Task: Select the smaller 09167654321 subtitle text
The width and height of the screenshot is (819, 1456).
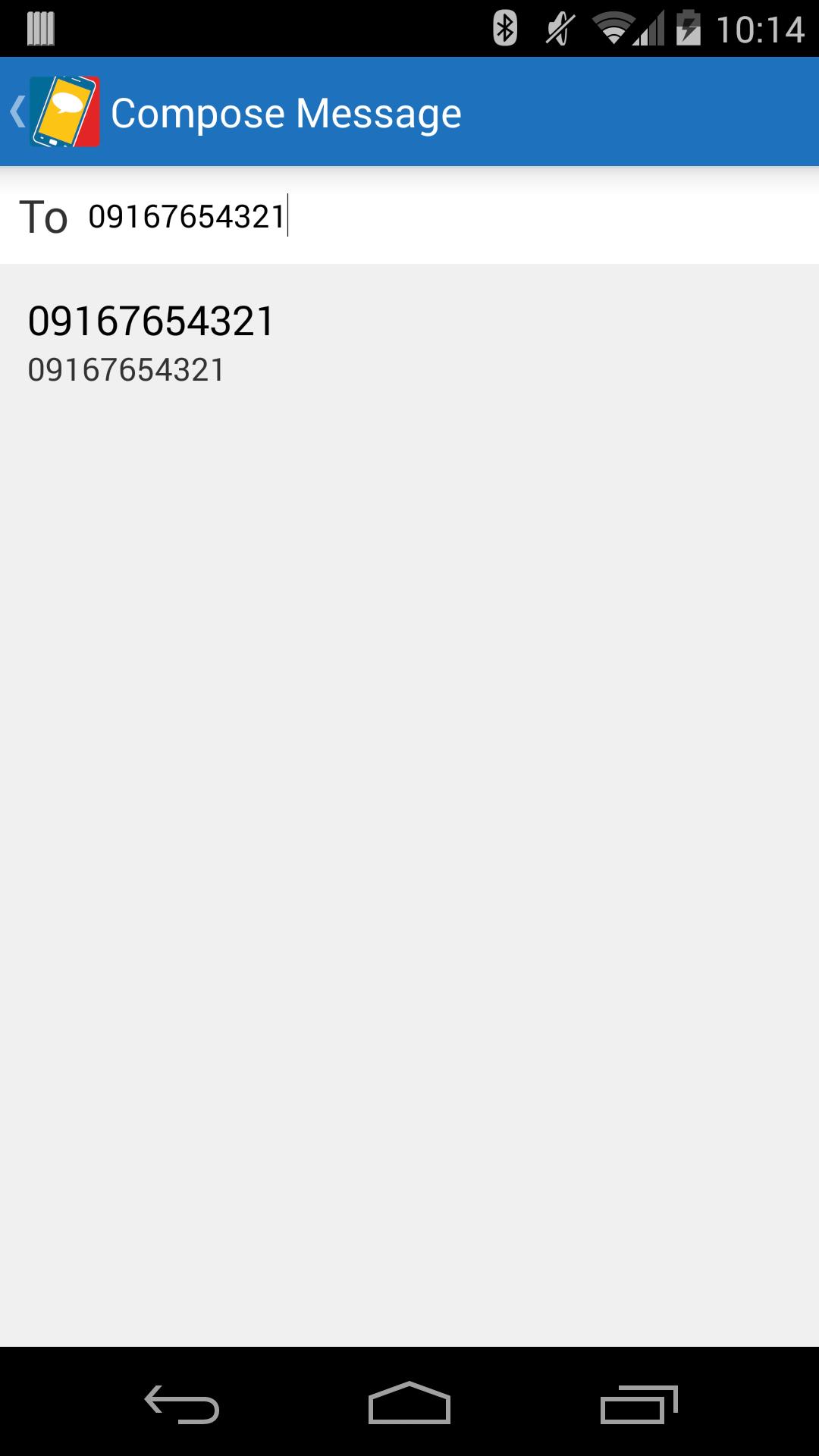Action: point(126,369)
